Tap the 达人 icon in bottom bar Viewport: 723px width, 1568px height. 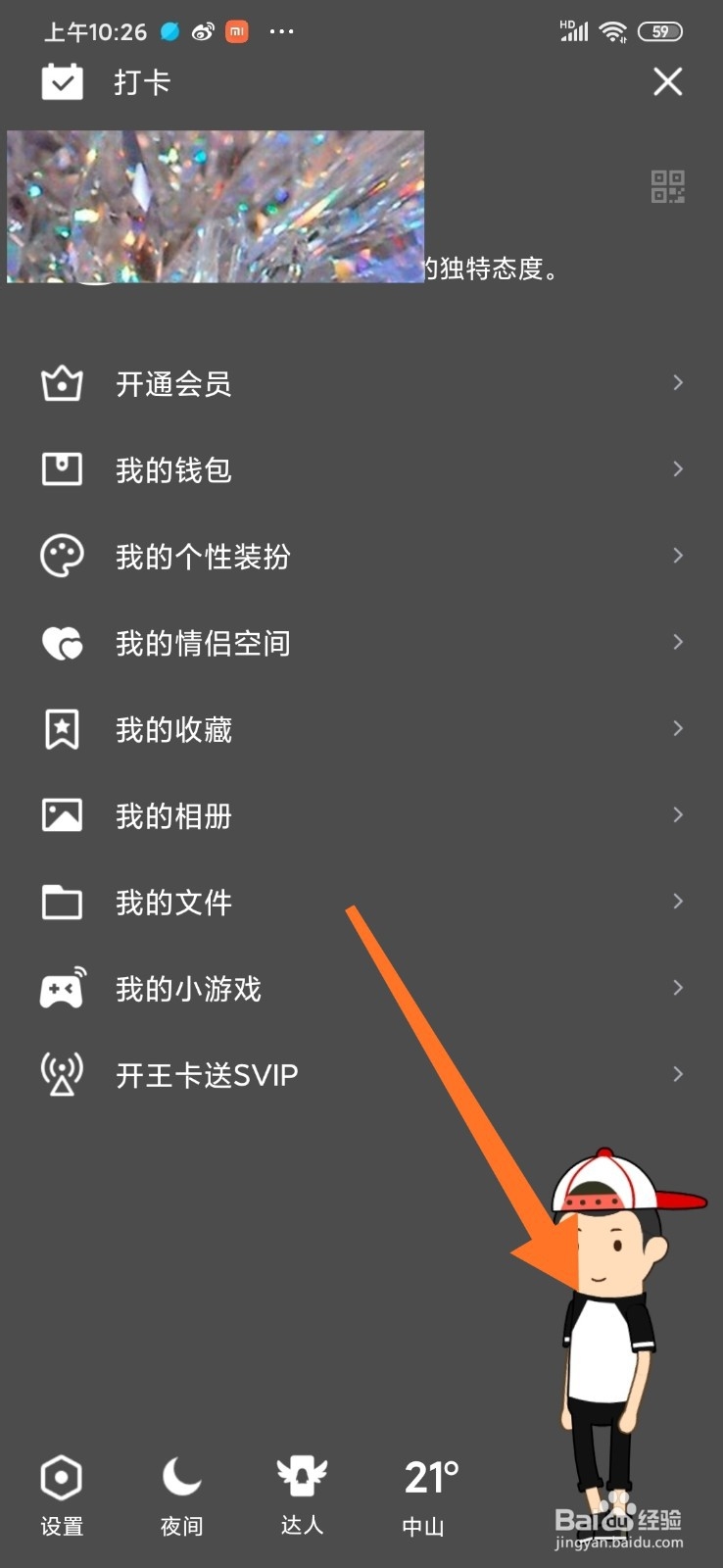pos(302,1477)
